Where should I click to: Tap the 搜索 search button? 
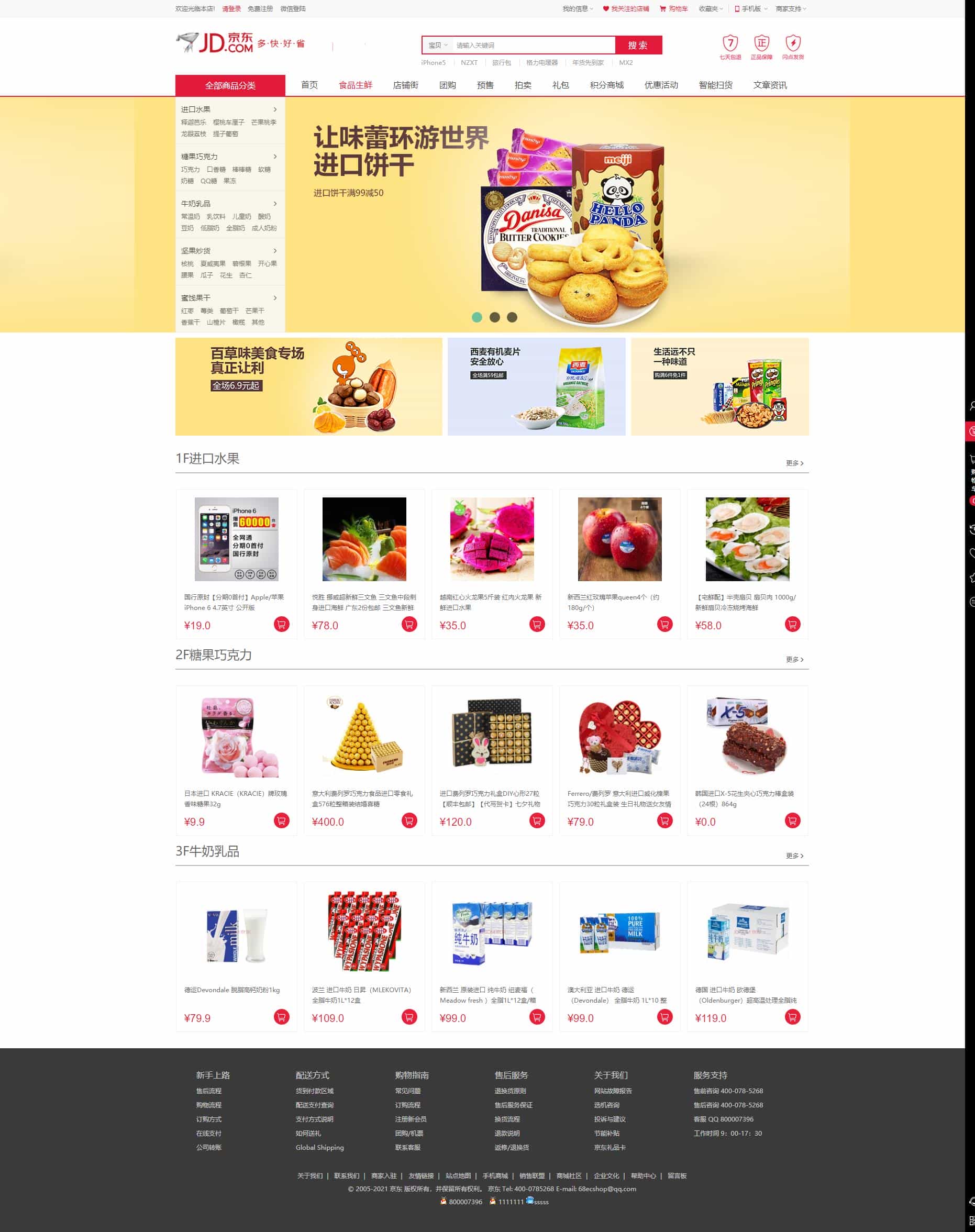point(638,45)
